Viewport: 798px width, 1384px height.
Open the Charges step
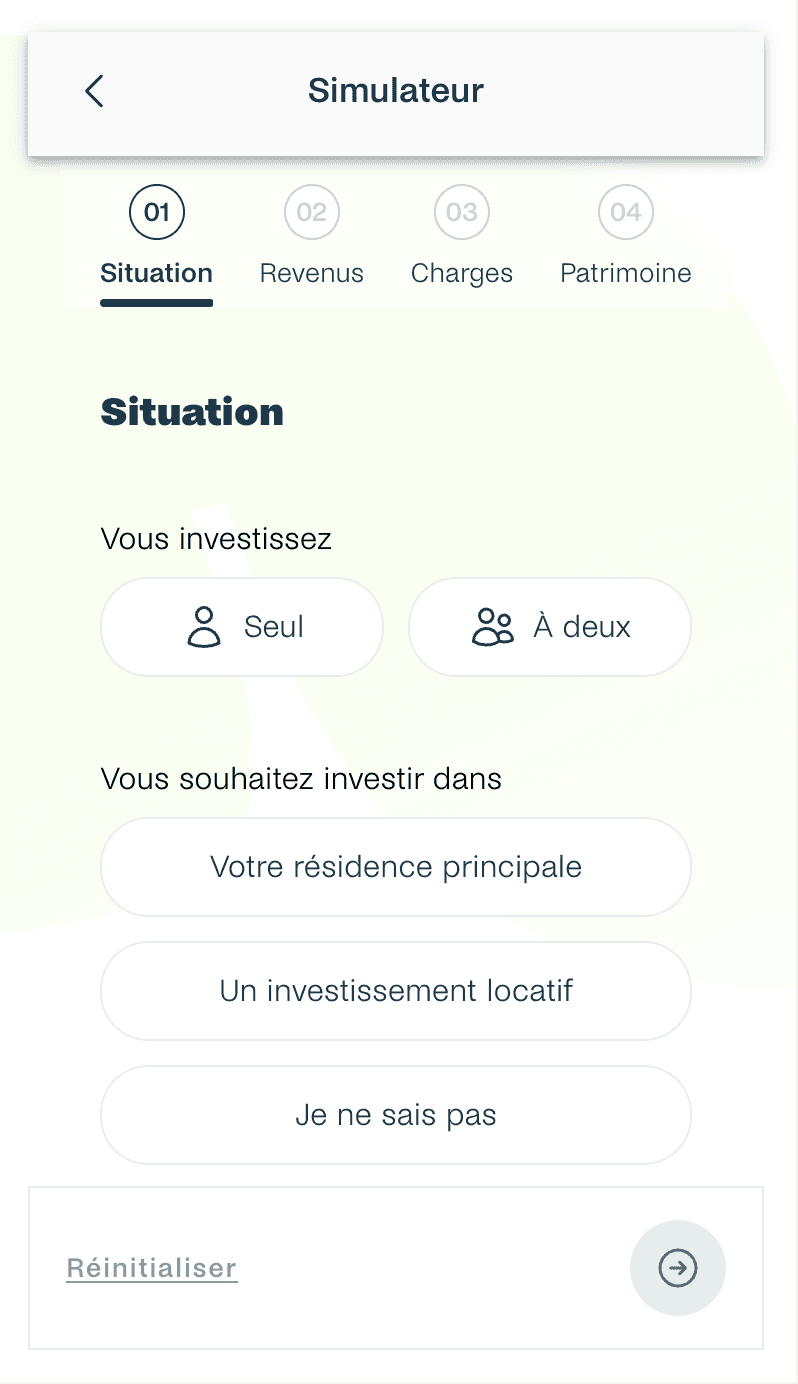(462, 240)
